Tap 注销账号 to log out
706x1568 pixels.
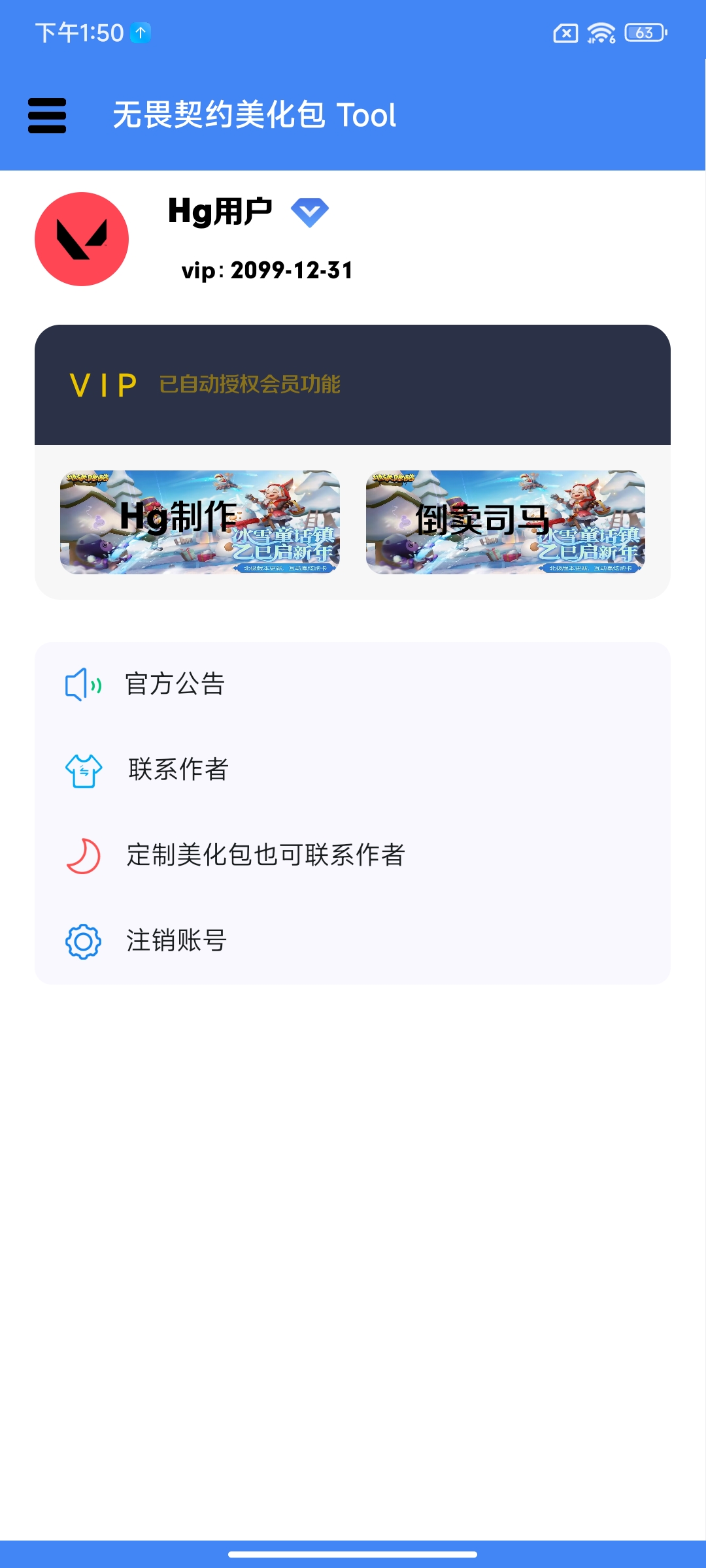(176, 941)
